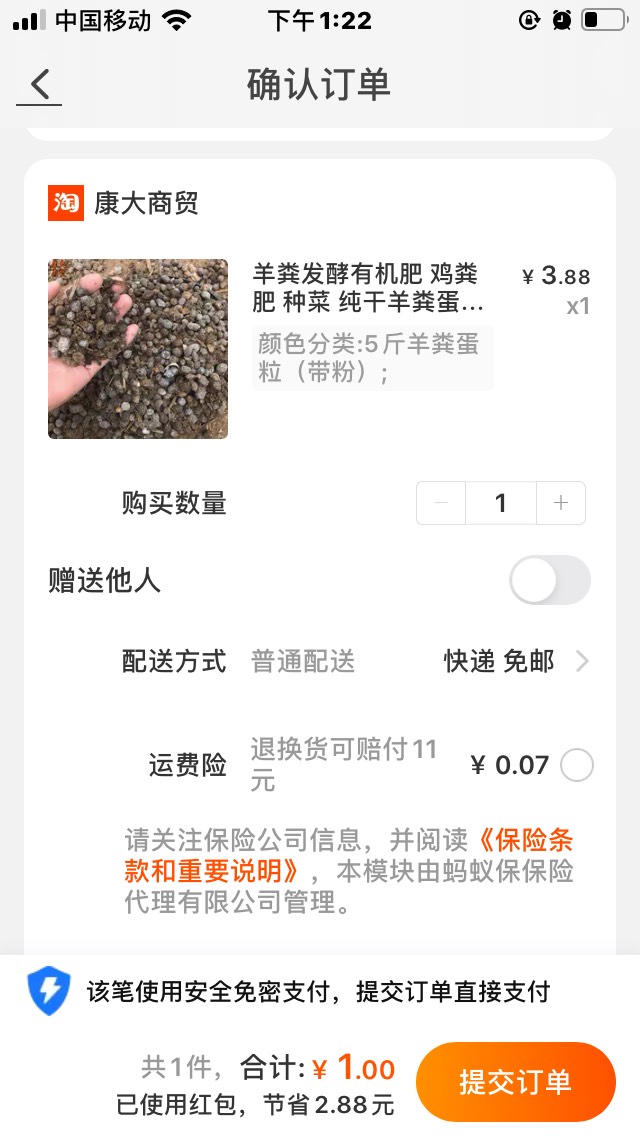Open the 羊粪发酵有机肥 product thumbnail
640x1136 pixels.
click(138, 348)
